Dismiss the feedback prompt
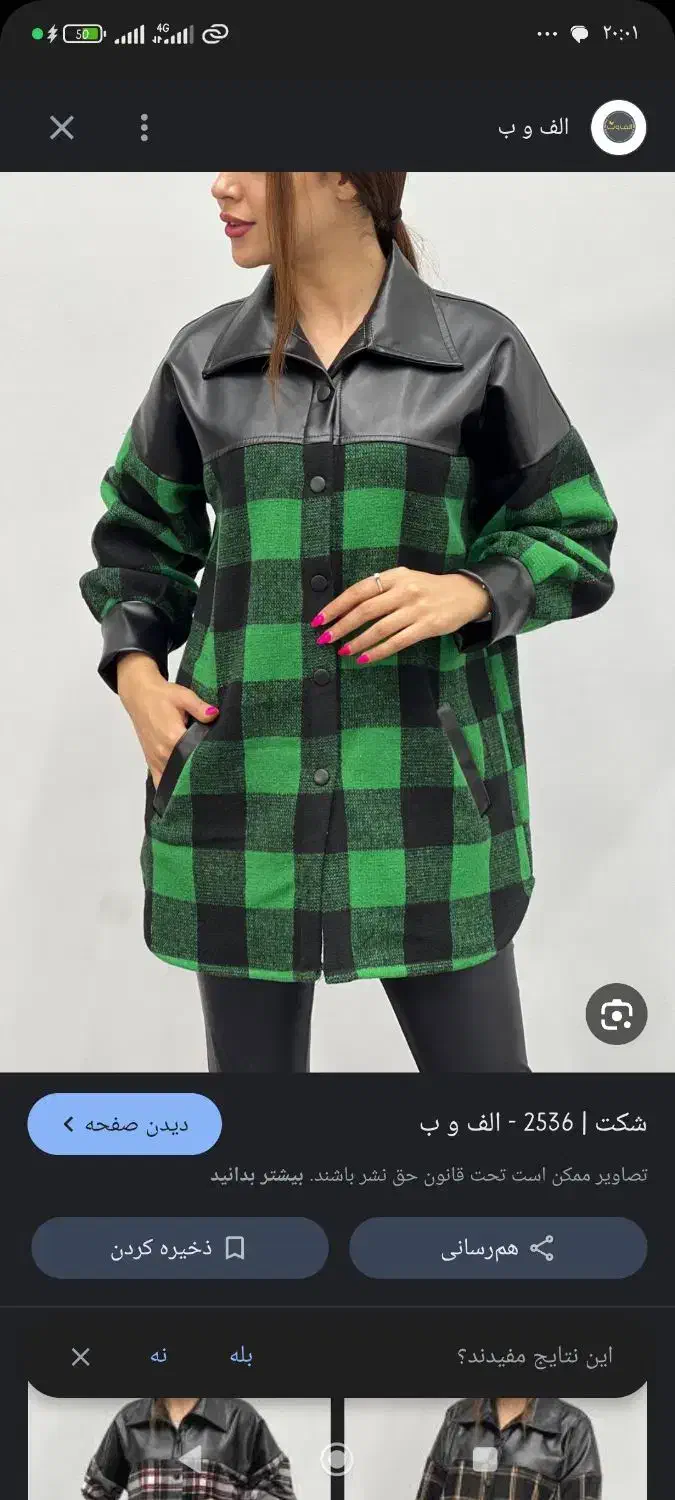675x1500 pixels. (x=81, y=1357)
